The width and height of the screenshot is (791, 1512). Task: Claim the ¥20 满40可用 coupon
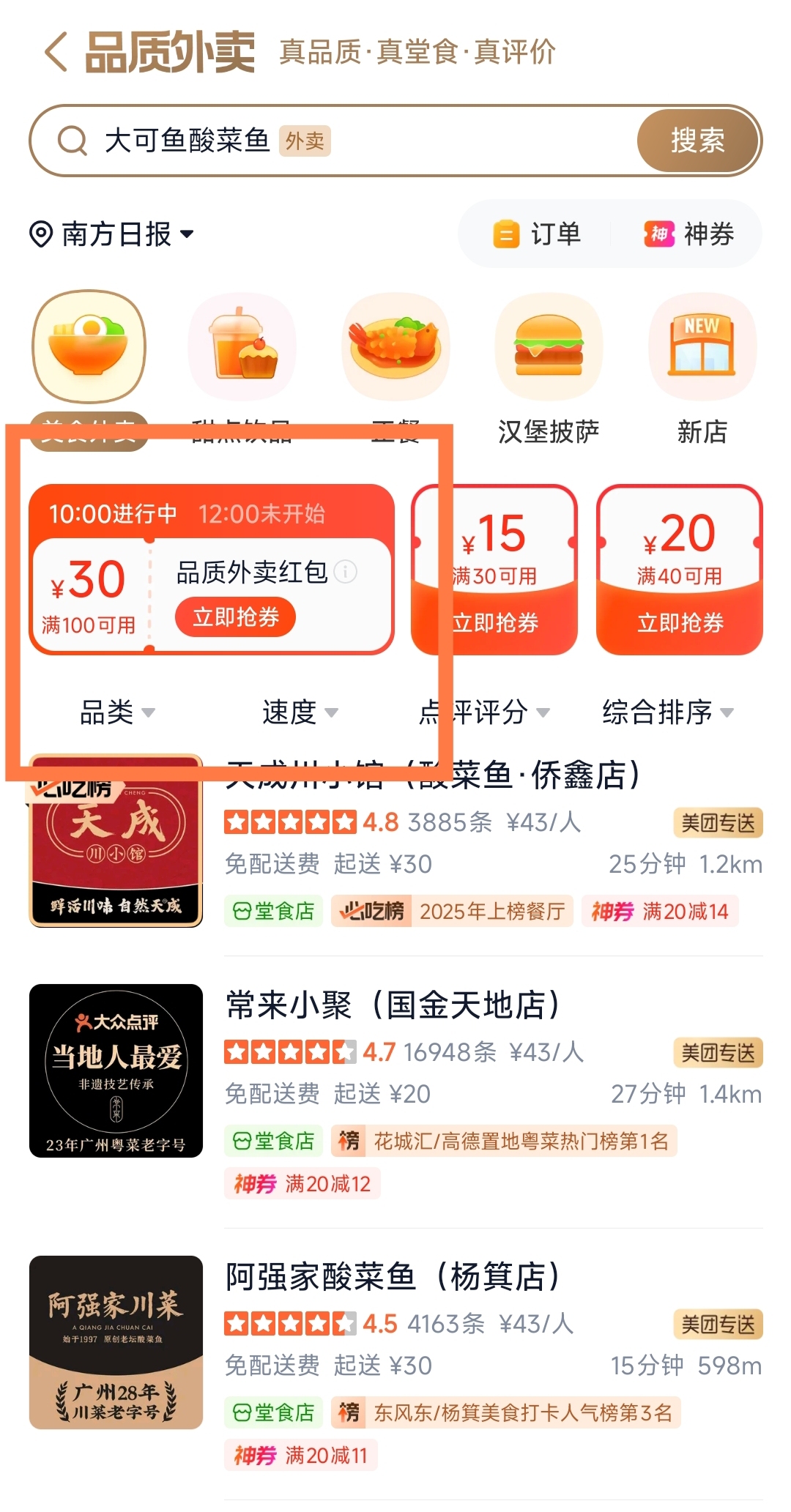click(x=680, y=622)
